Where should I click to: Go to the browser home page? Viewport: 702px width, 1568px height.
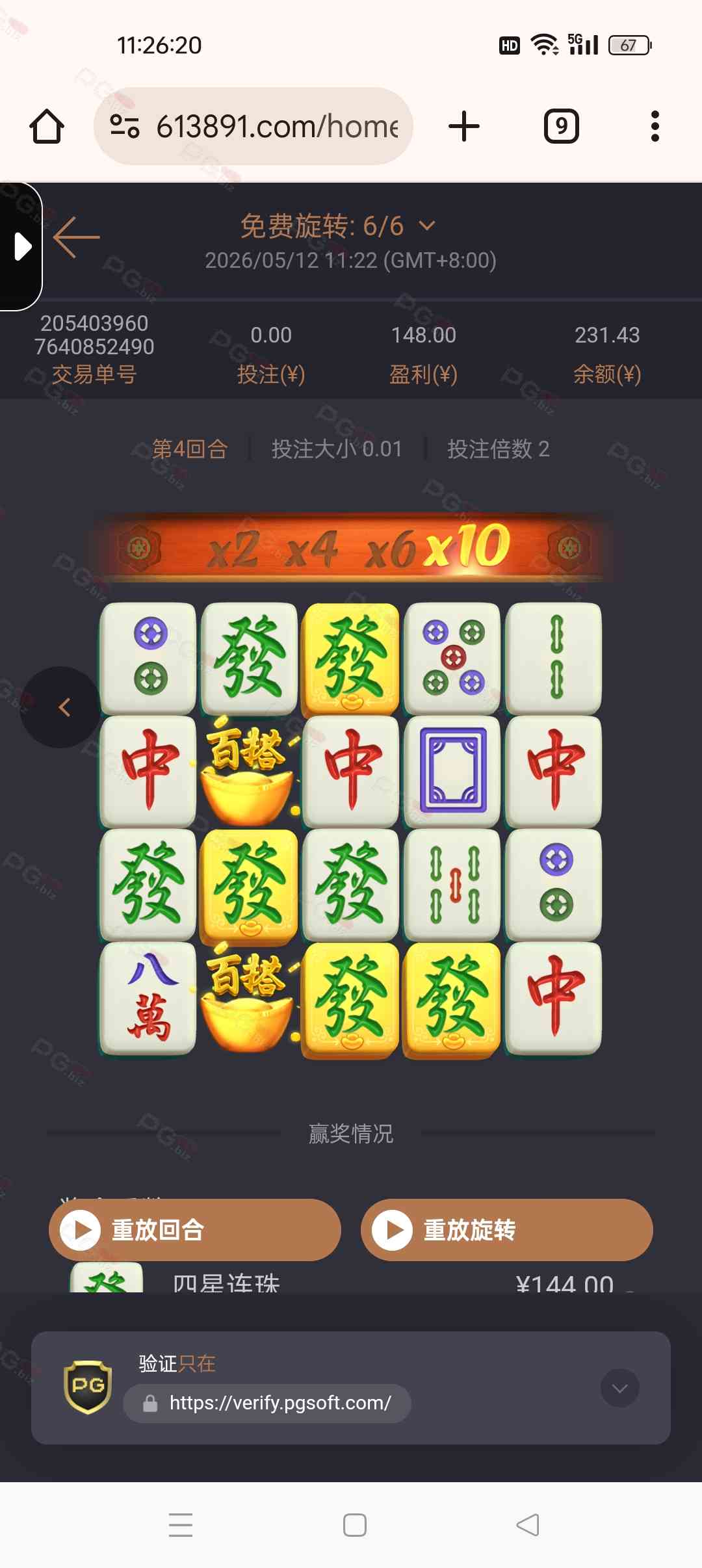click(x=47, y=126)
